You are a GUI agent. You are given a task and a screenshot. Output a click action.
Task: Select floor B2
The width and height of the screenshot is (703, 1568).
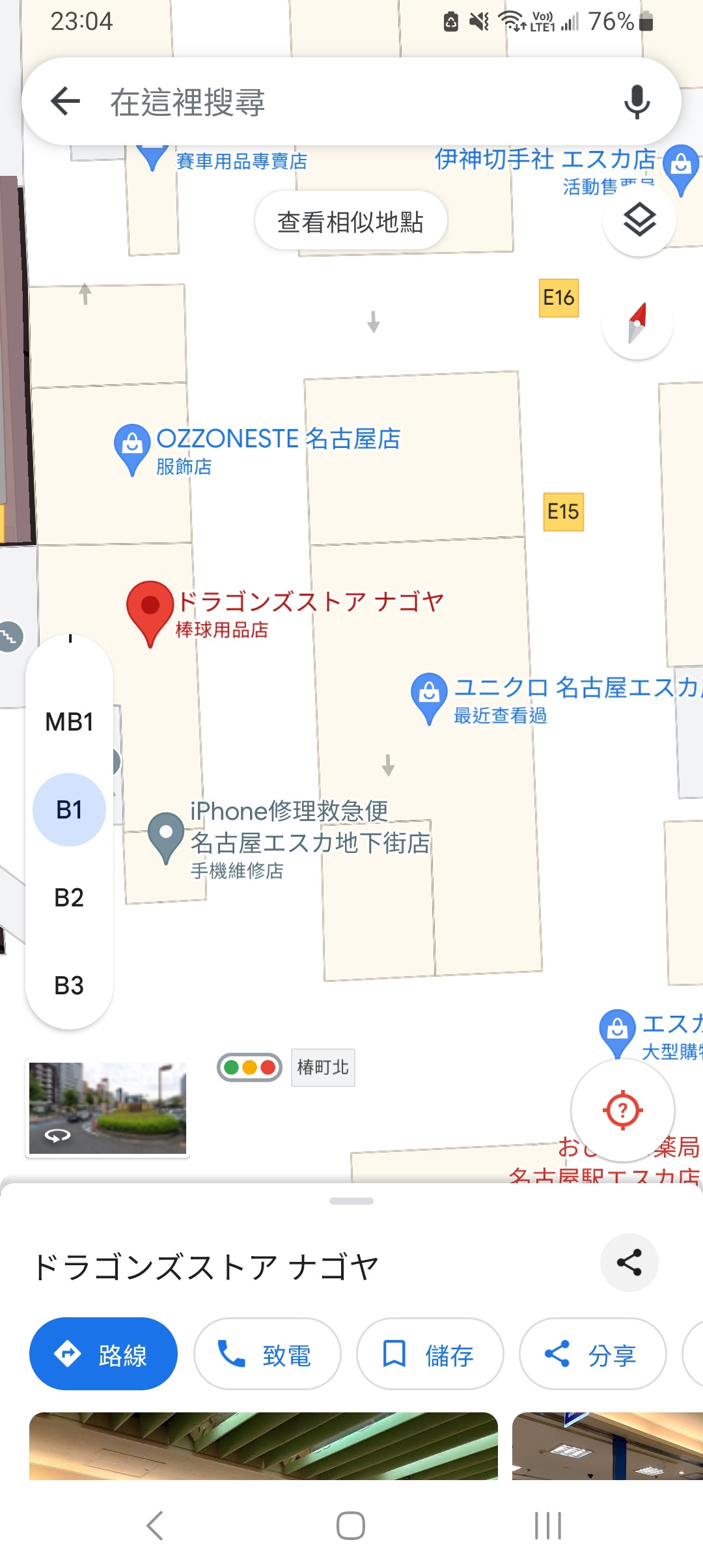[x=69, y=897]
